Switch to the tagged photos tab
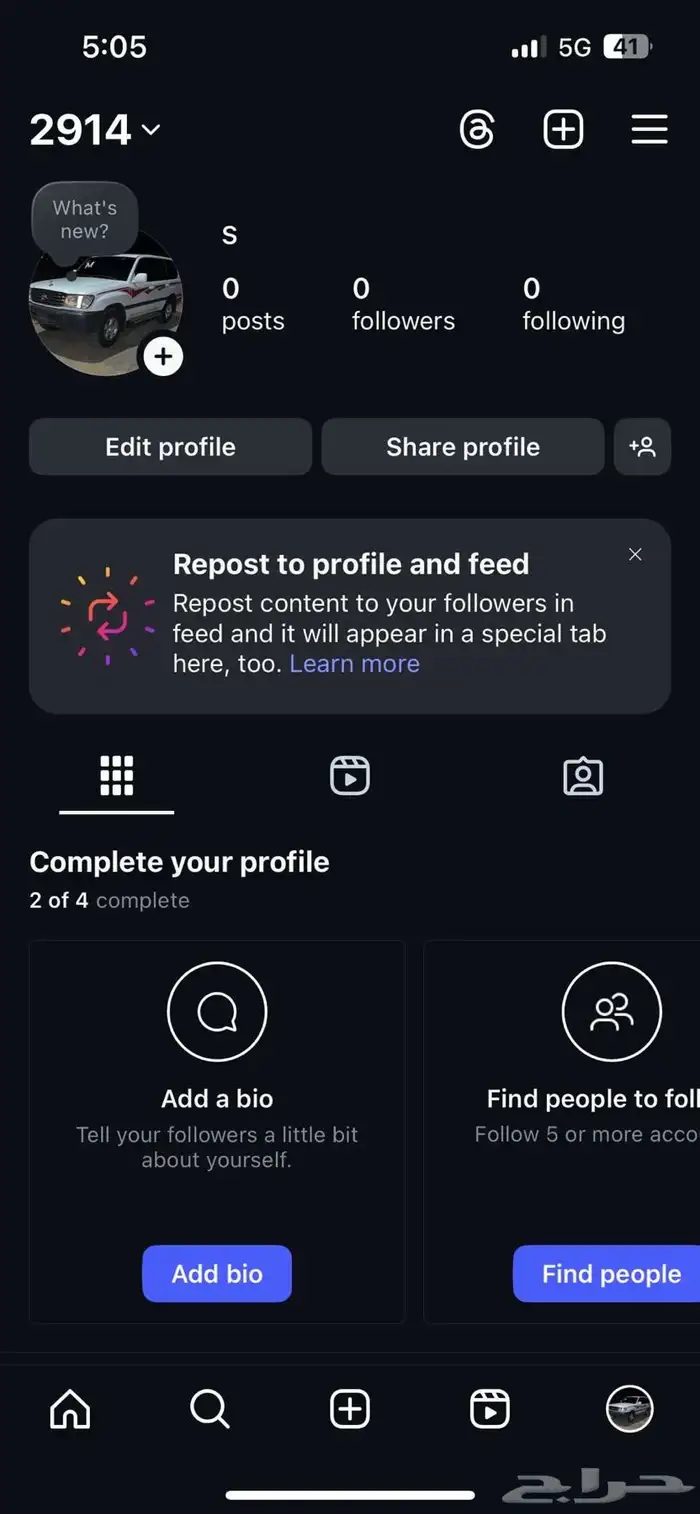This screenshot has height=1514, width=700. pos(583,776)
